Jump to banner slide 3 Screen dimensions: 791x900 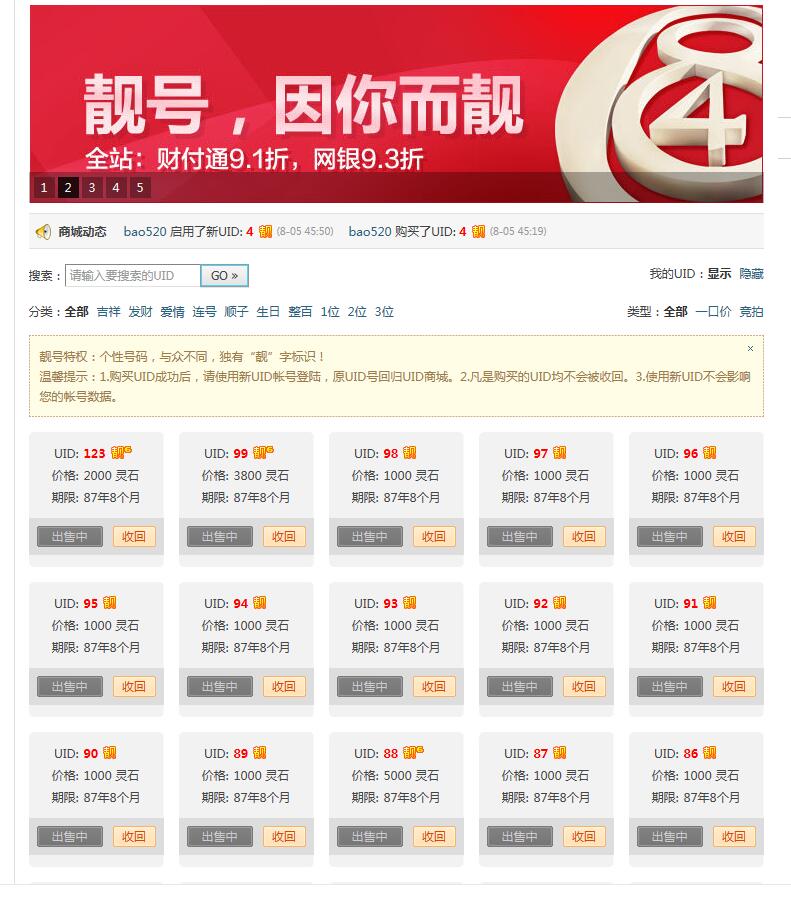pos(92,187)
